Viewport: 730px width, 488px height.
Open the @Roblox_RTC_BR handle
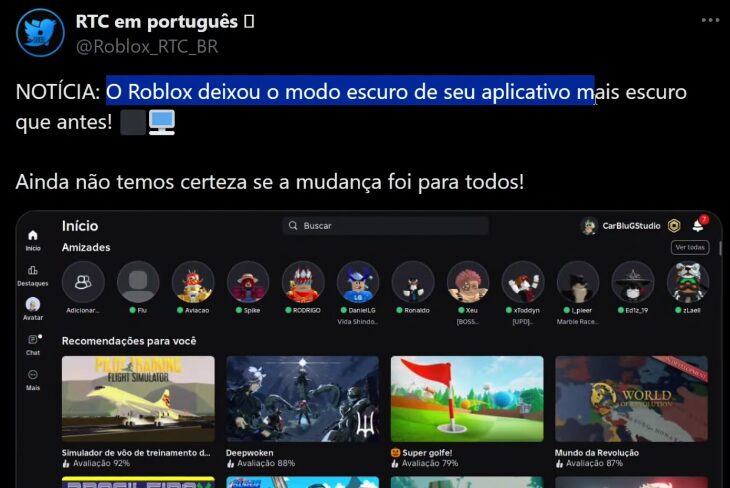point(147,46)
